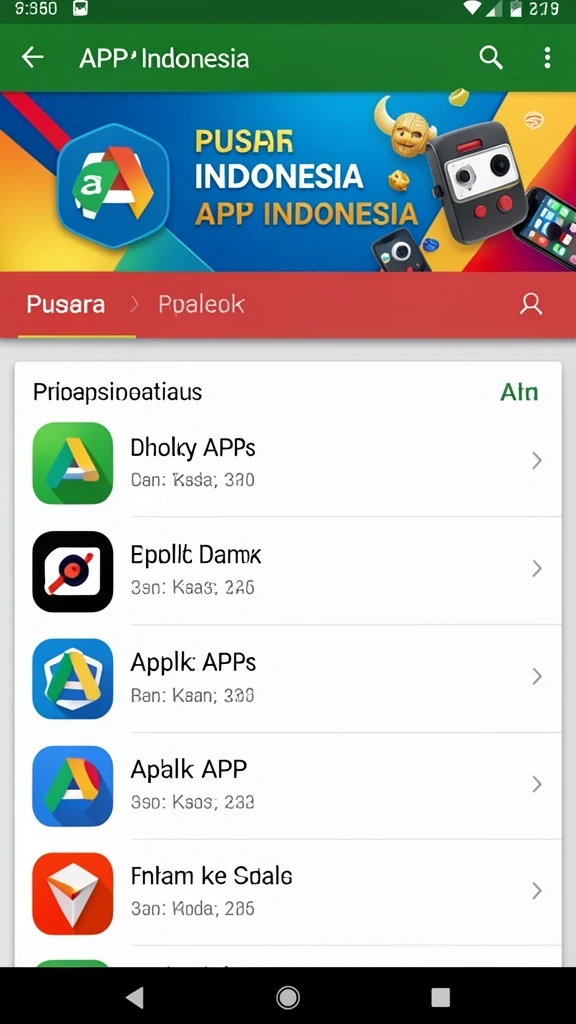Tap the Pusar Indonesia App banner
The width and height of the screenshot is (576, 1024).
[288, 182]
